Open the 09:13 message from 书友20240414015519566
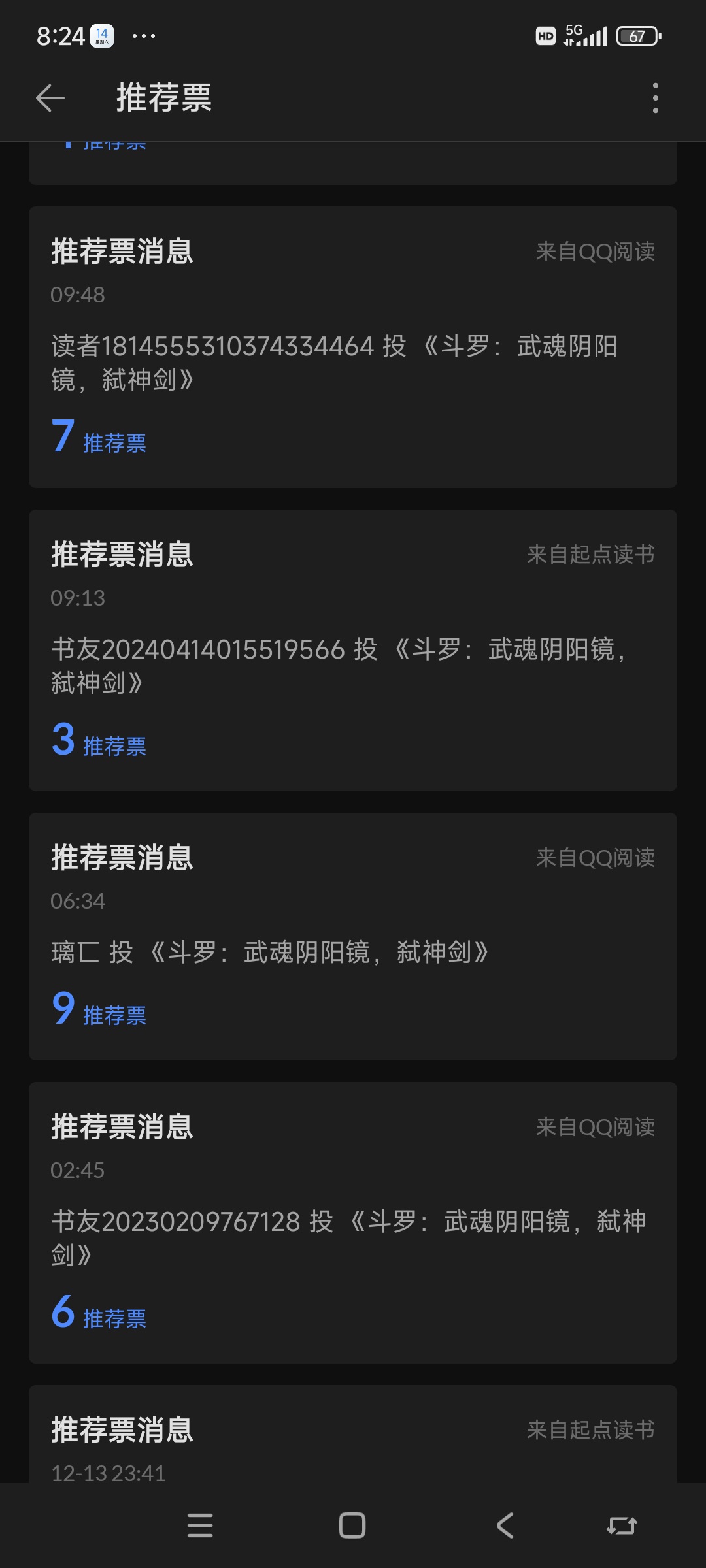The width and height of the screenshot is (706, 1568). 353,650
